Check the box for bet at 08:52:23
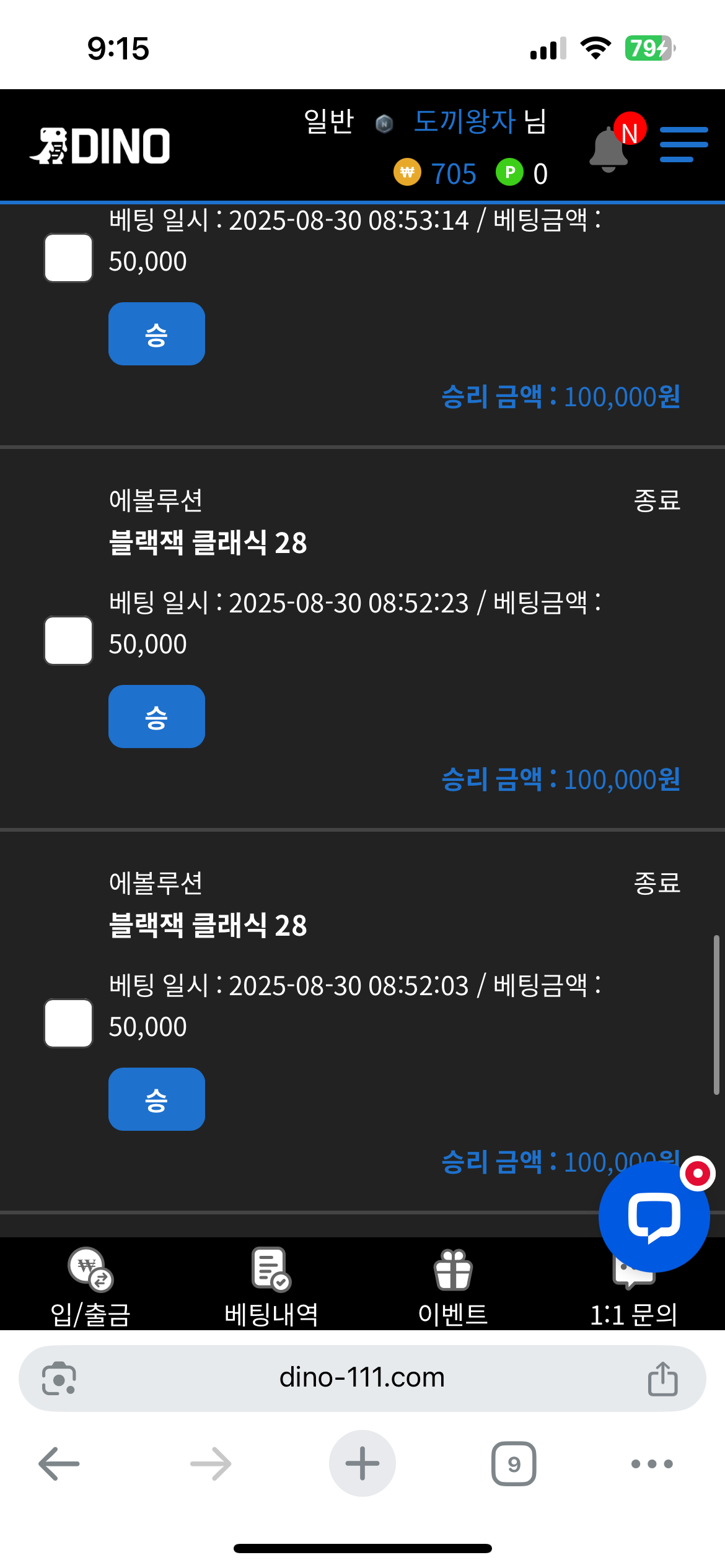 [69, 640]
